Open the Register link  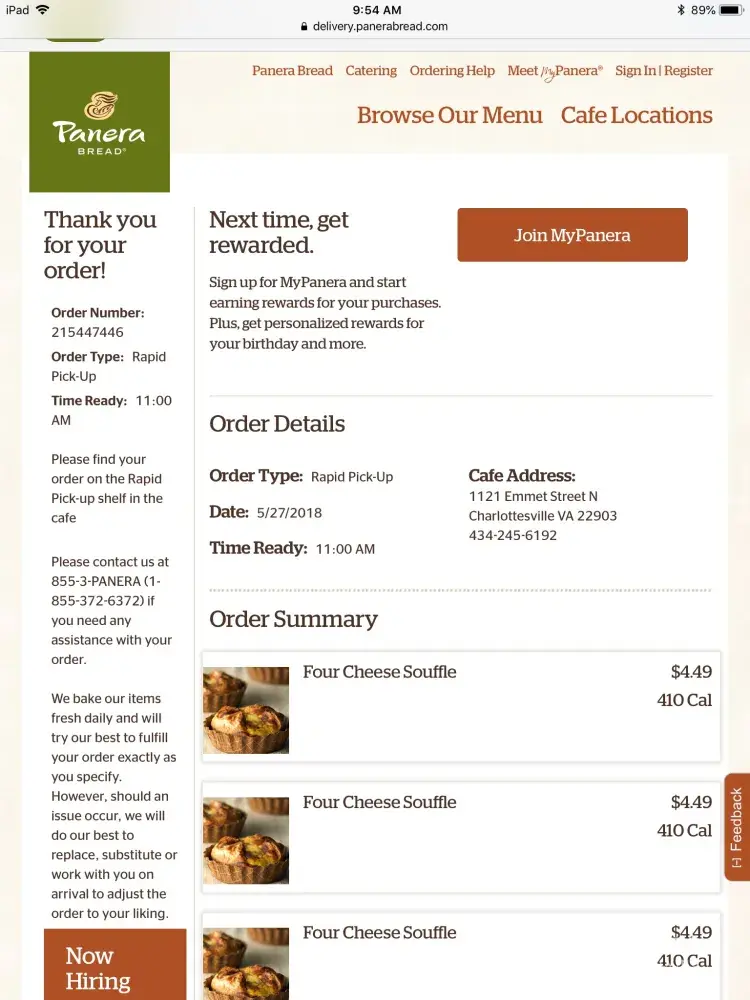(689, 71)
